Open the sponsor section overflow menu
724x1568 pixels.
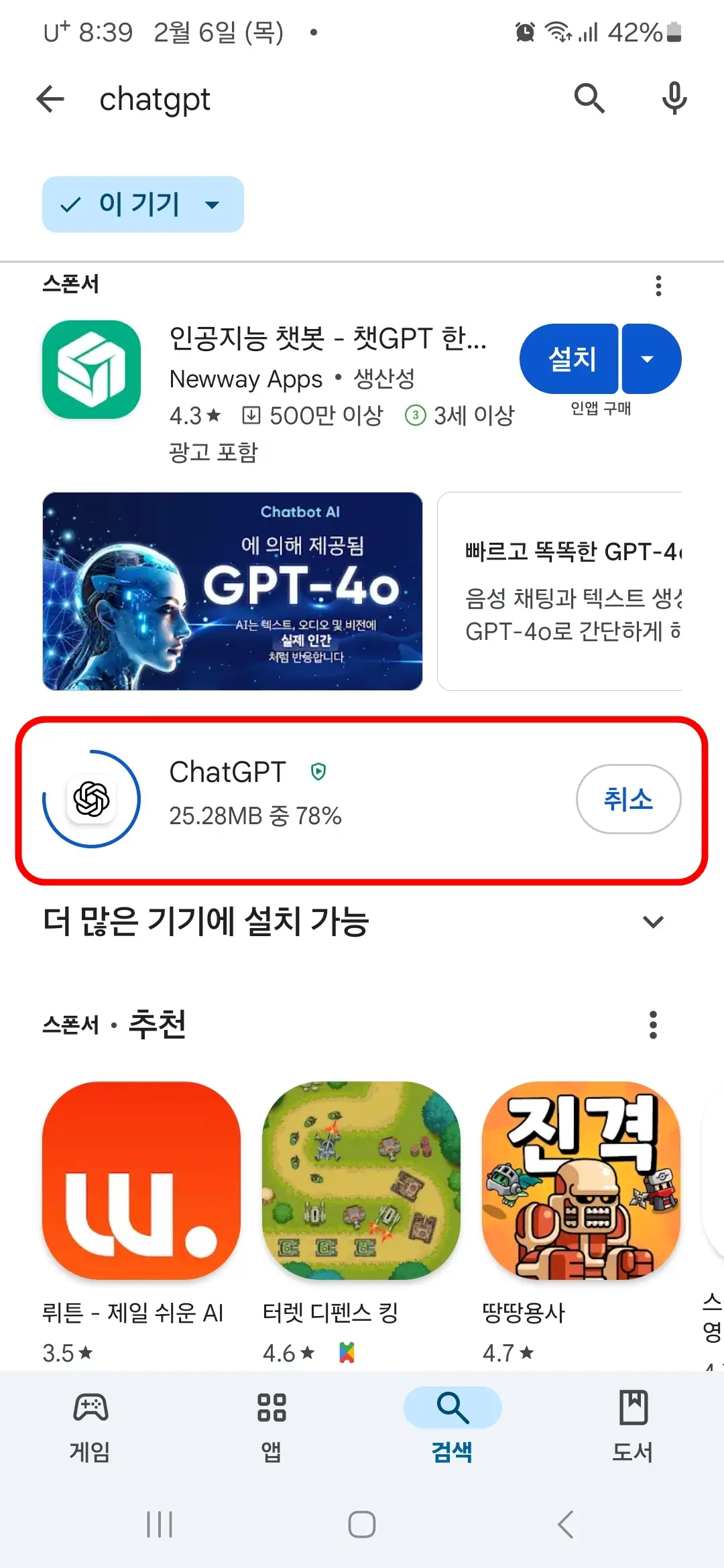658,285
